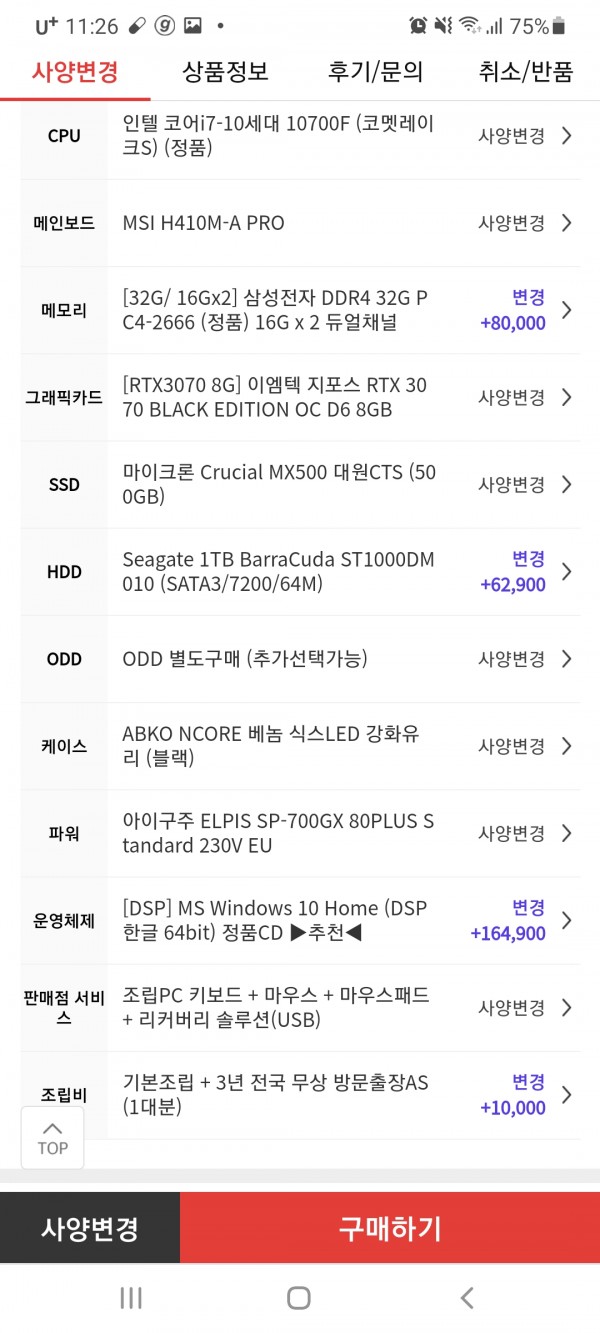Image resolution: width=600 pixels, height=1333 pixels.
Task: Open the HDD Seagate 1TB row
Action: tap(300, 571)
